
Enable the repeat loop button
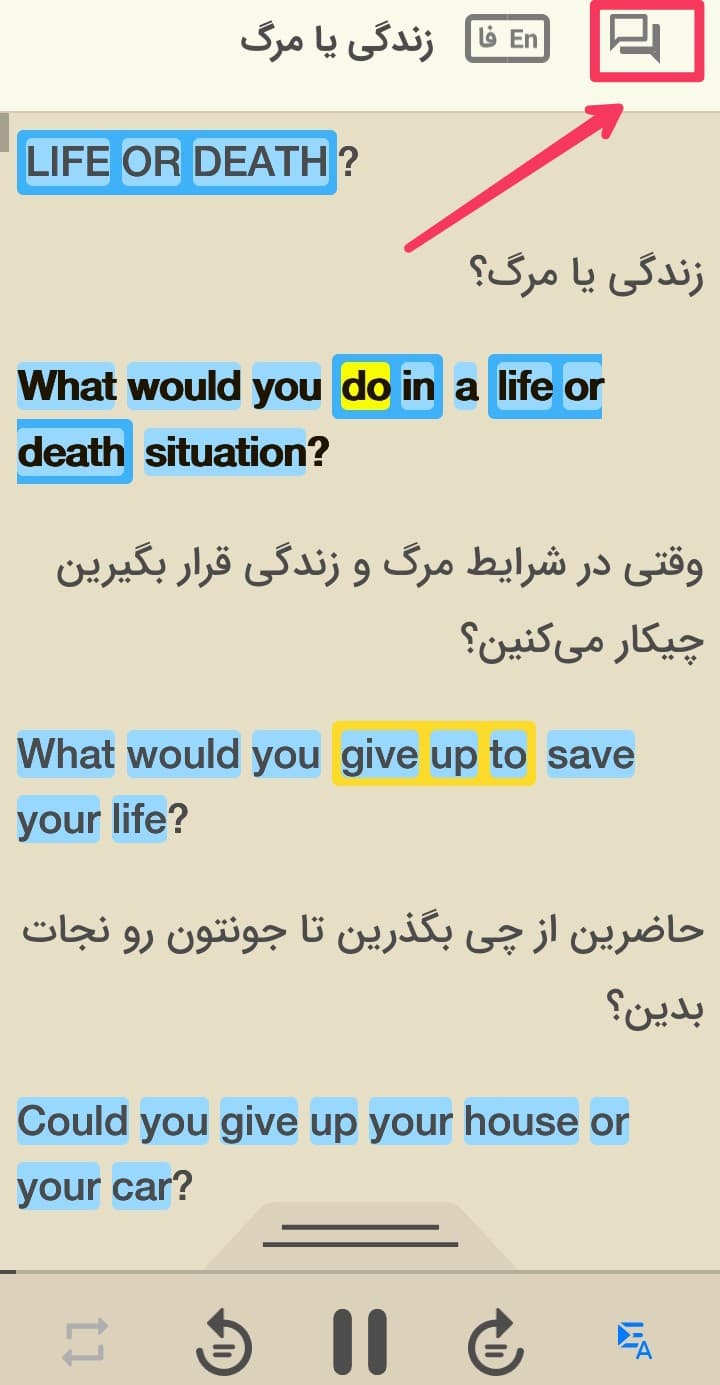(85, 1342)
